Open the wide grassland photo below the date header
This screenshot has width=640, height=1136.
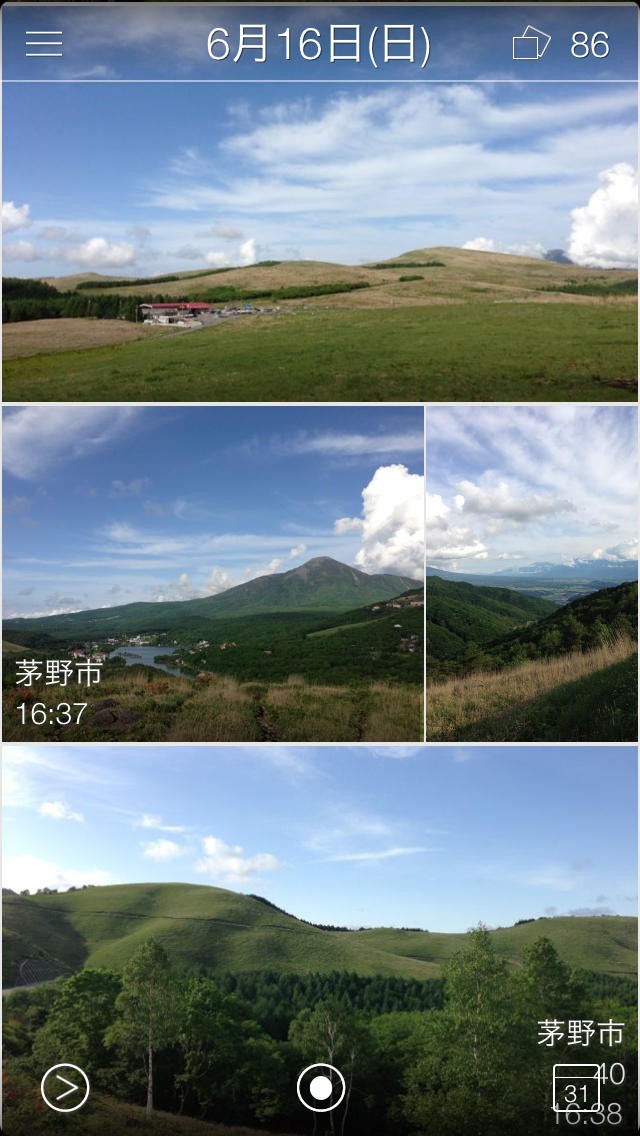(320, 240)
